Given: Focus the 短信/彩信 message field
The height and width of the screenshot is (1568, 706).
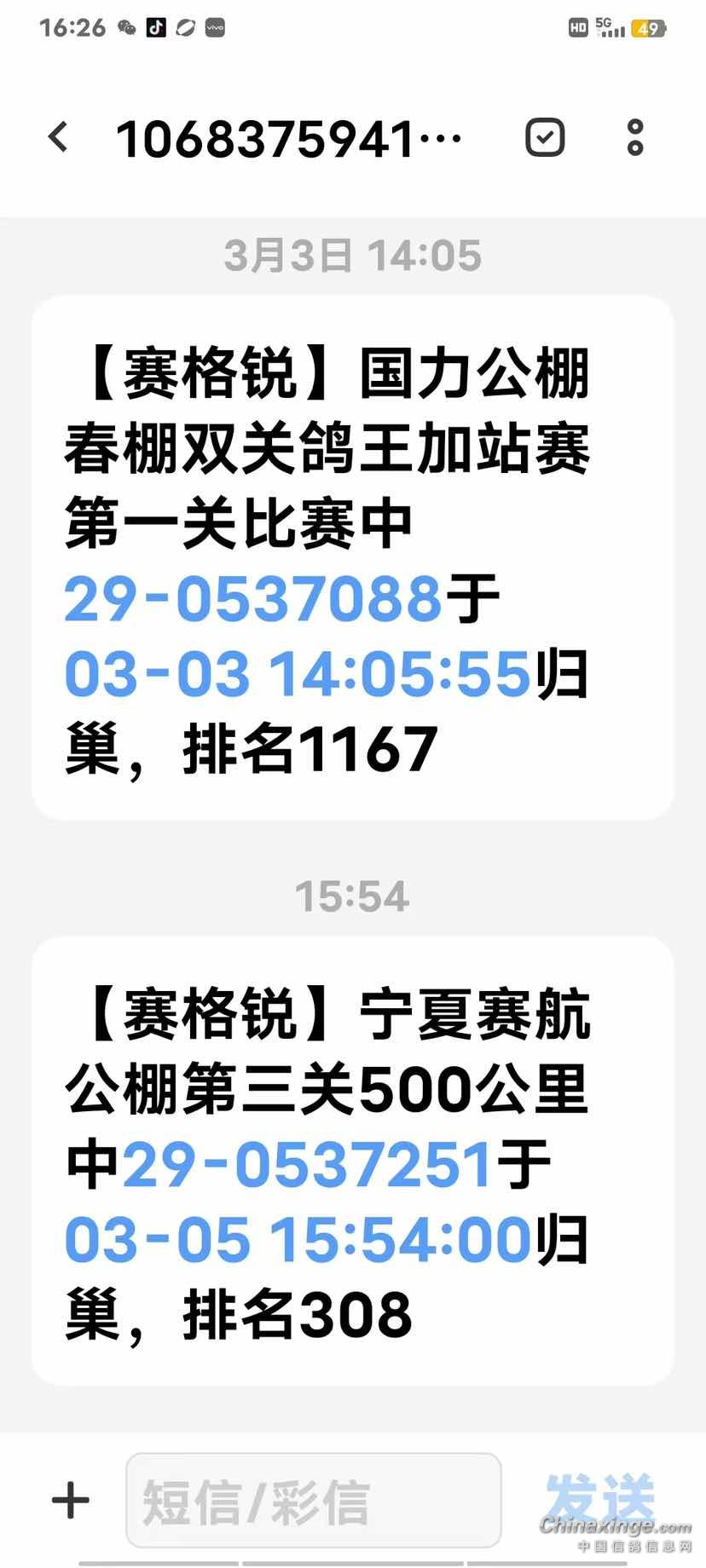Looking at the screenshot, I should 313,1501.
